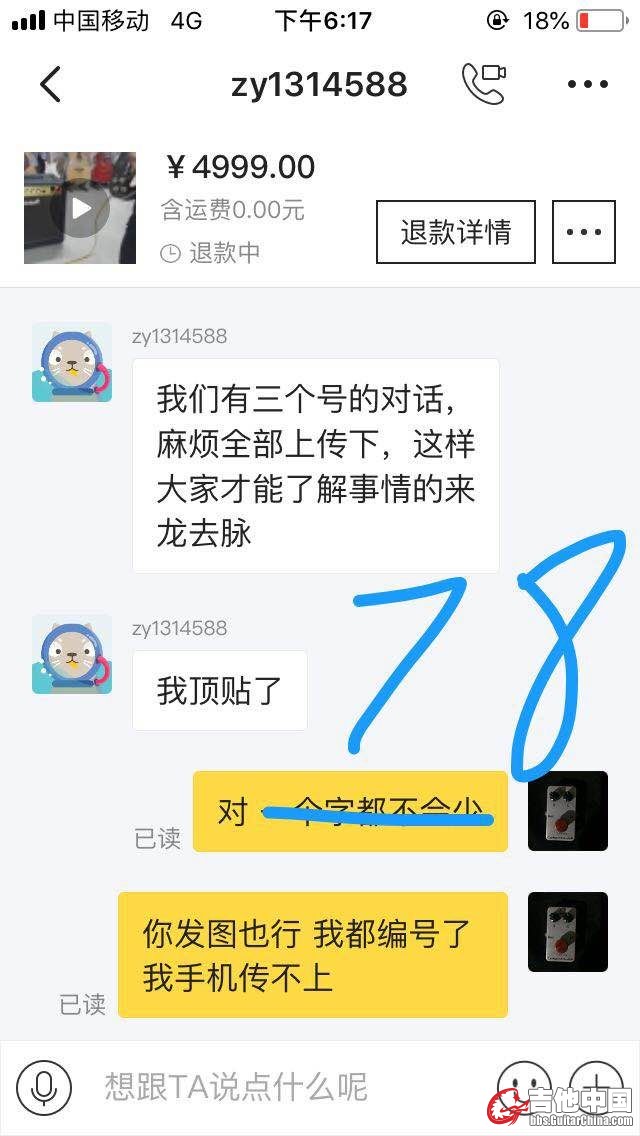Tap the voice input microphone
Image resolution: width=640 pixels, height=1136 pixels.
(43, 1087)
